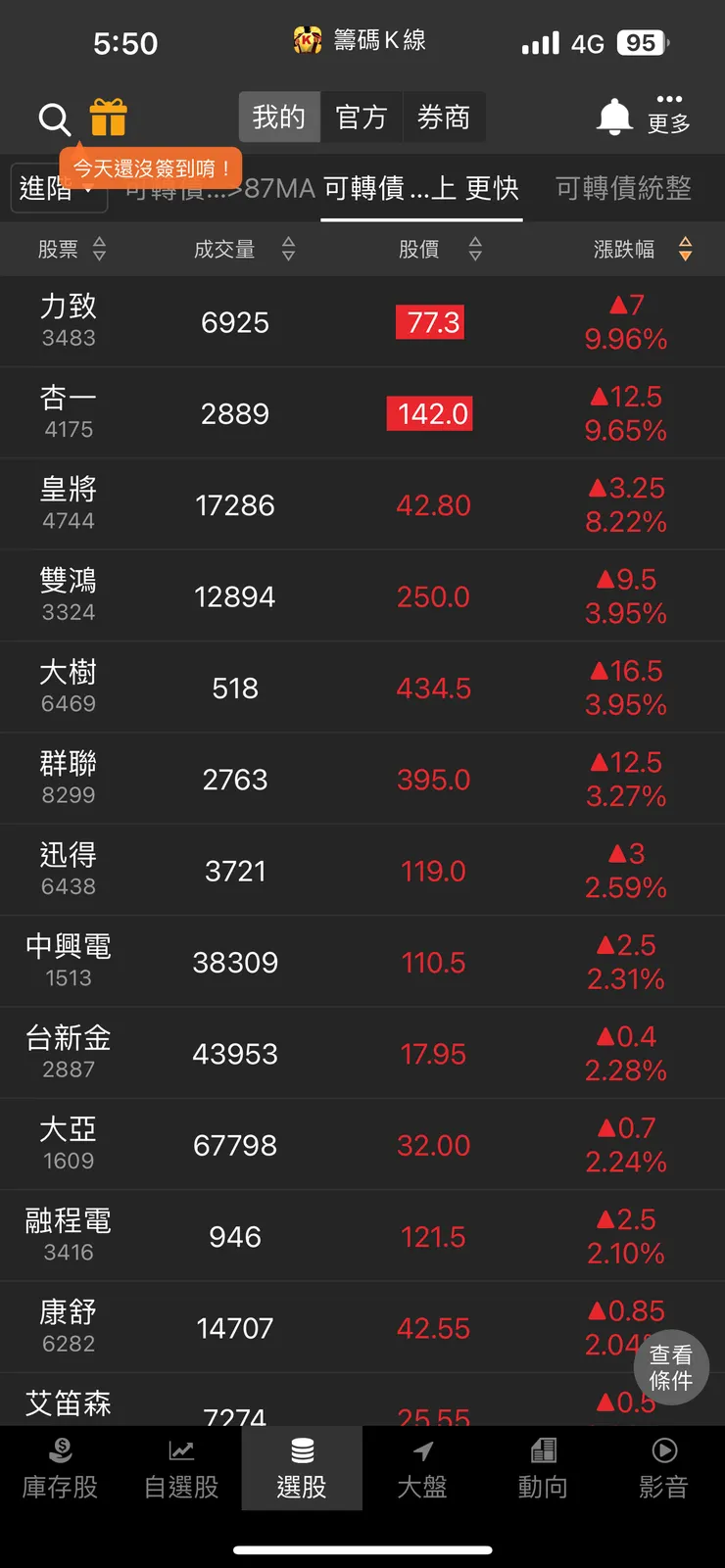
Task: Select the 我的 segment
Action: pos(279,118)
